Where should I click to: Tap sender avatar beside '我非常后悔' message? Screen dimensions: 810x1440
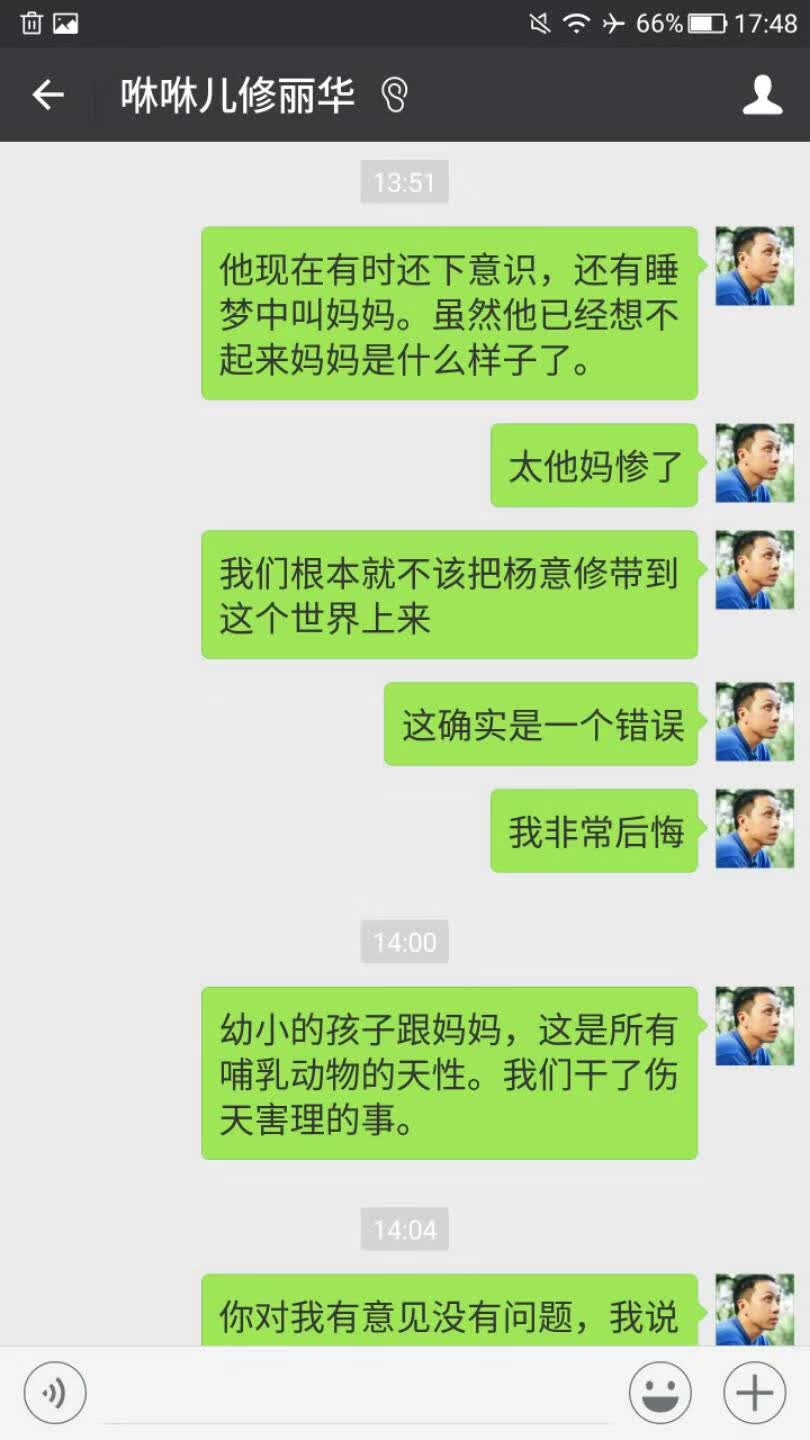pos(754,829)
